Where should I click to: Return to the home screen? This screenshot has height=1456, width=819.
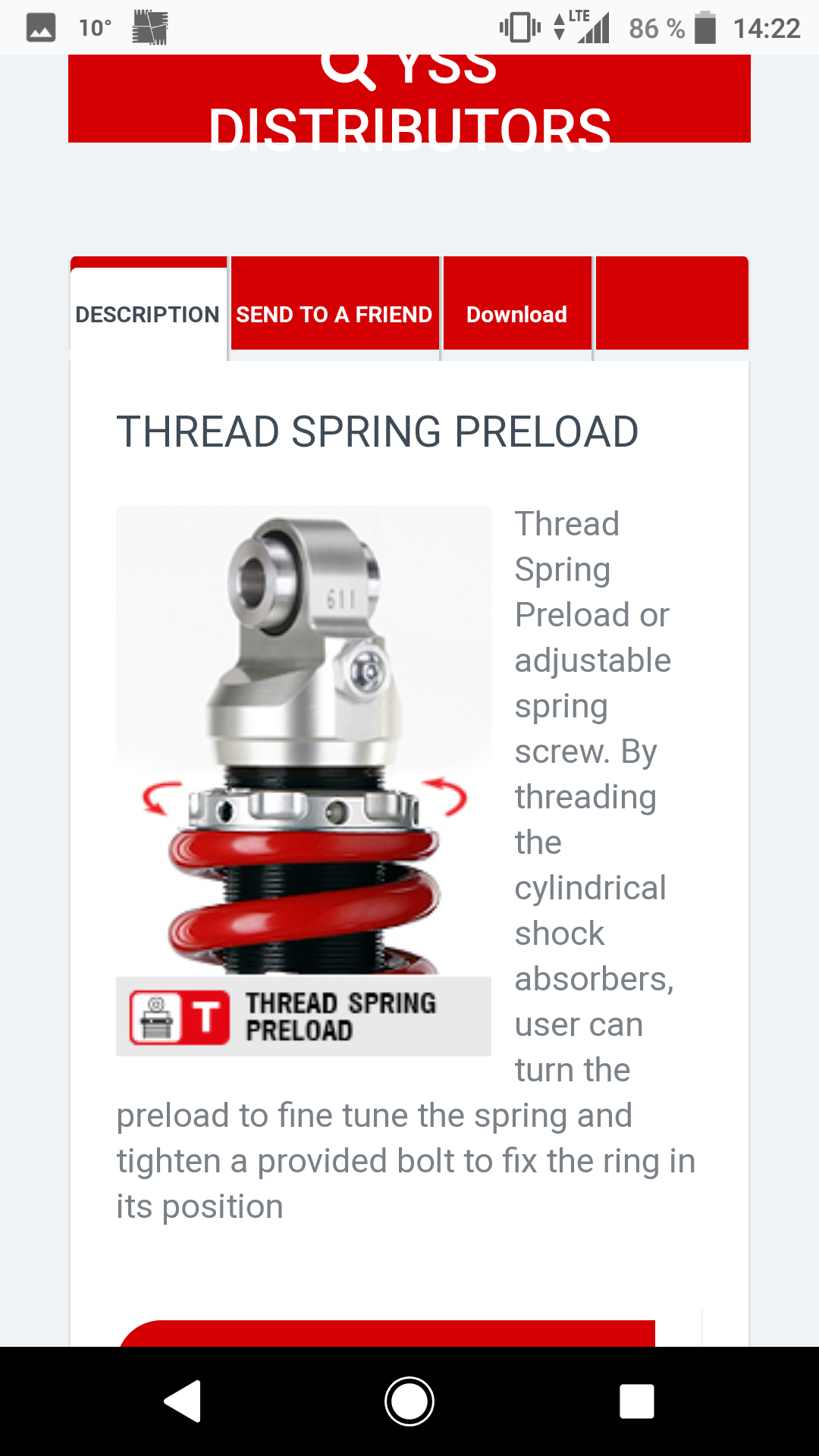[409, 1401]
